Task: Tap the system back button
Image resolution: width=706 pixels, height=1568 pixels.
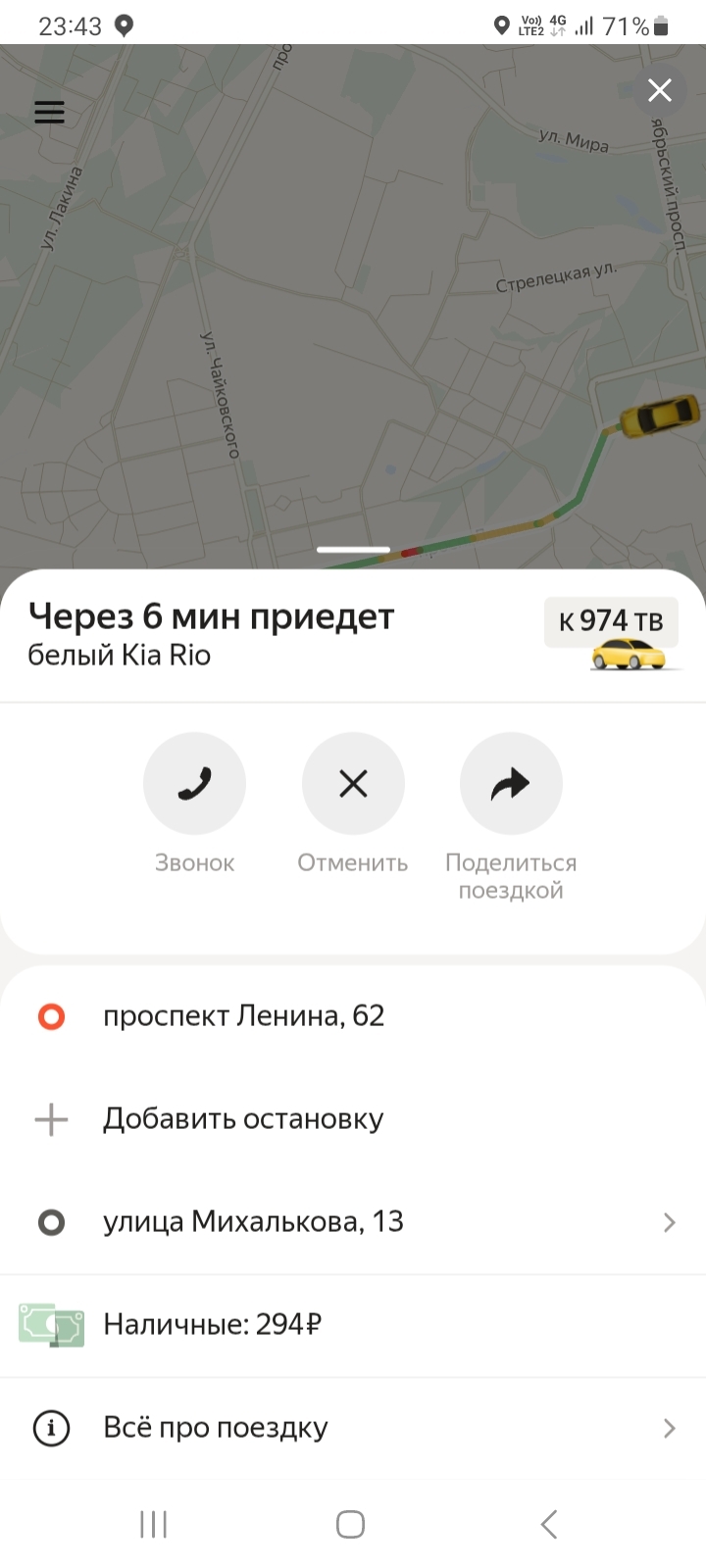Action: pos(549,1524)
